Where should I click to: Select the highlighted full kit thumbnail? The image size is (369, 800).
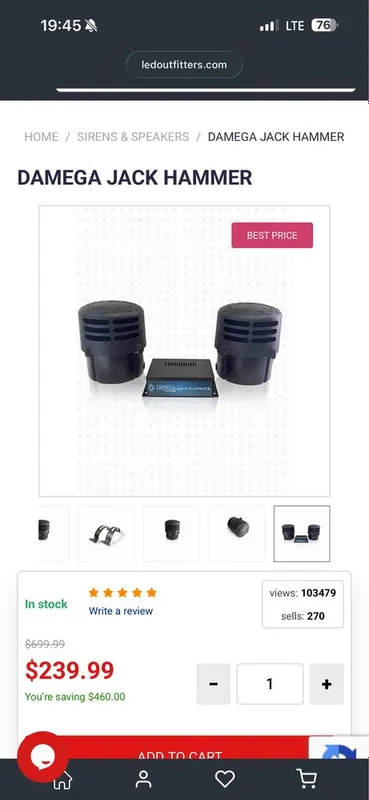302,534
